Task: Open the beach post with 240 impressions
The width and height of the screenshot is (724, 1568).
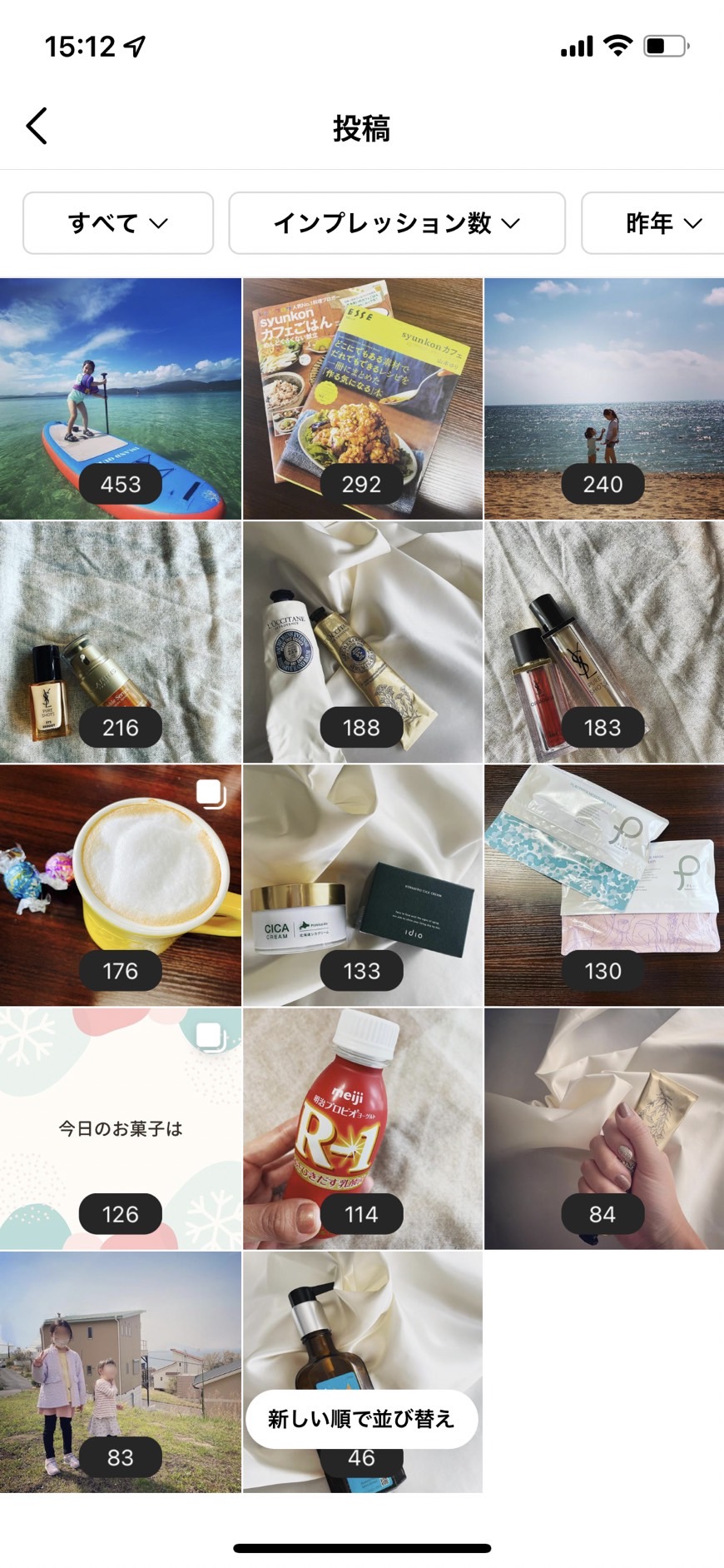Action: coord(604,399)
